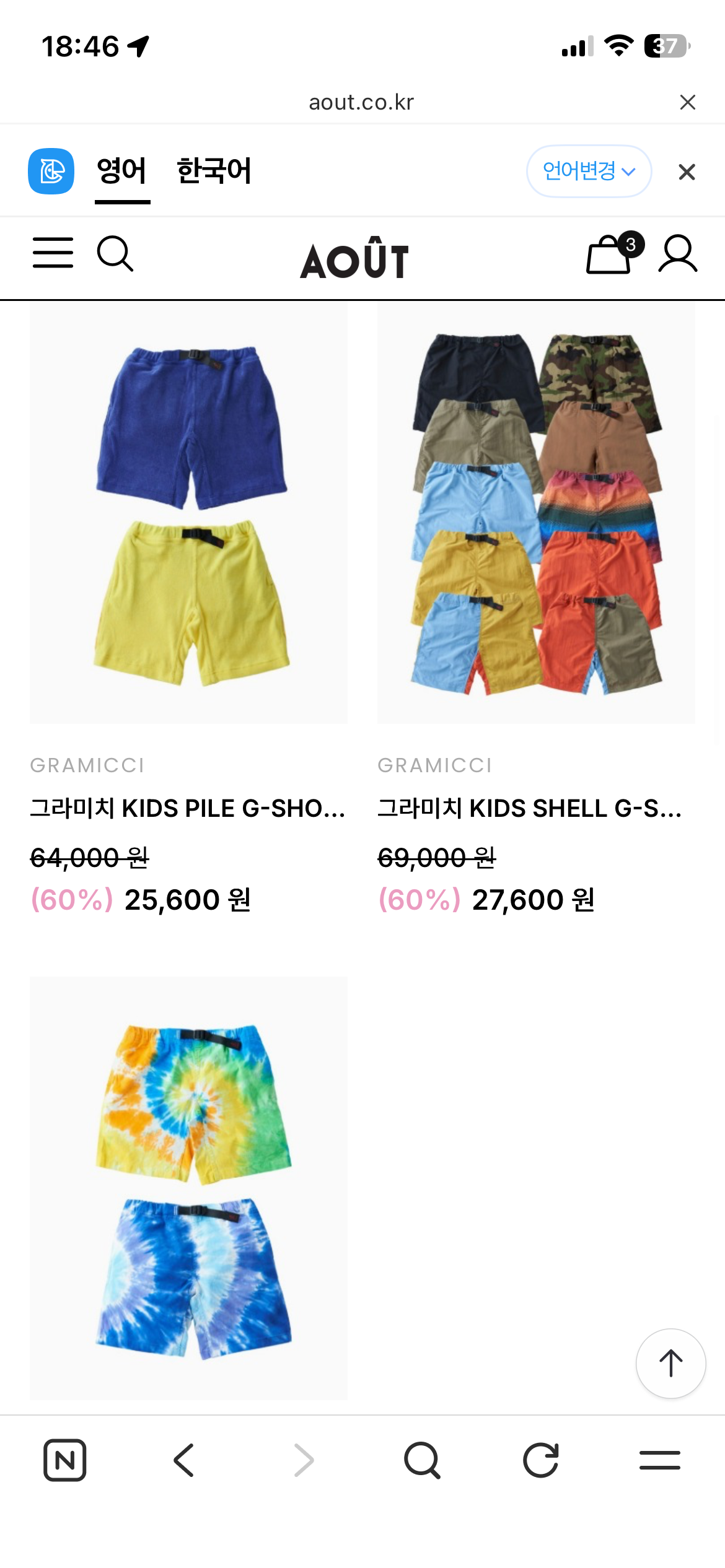Open search from the bottom browser toolbar
Image resolution: width=725 pixels, height=1568 pixels.
pos(422,1460)
